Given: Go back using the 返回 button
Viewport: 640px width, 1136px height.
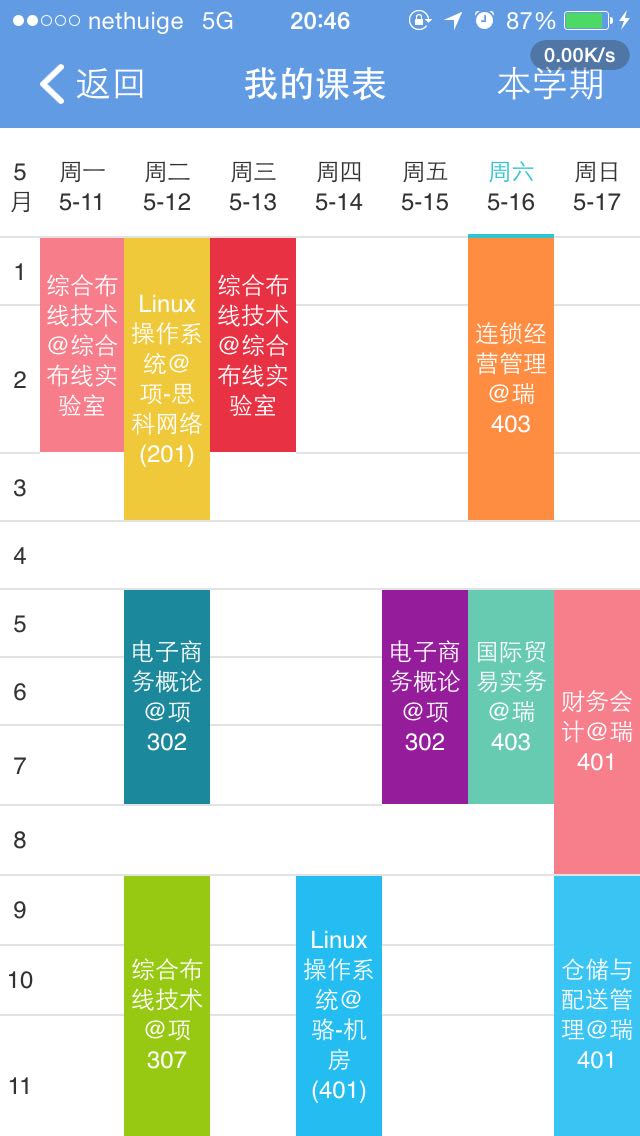Looking at the screenshot, I should point(92,84).
